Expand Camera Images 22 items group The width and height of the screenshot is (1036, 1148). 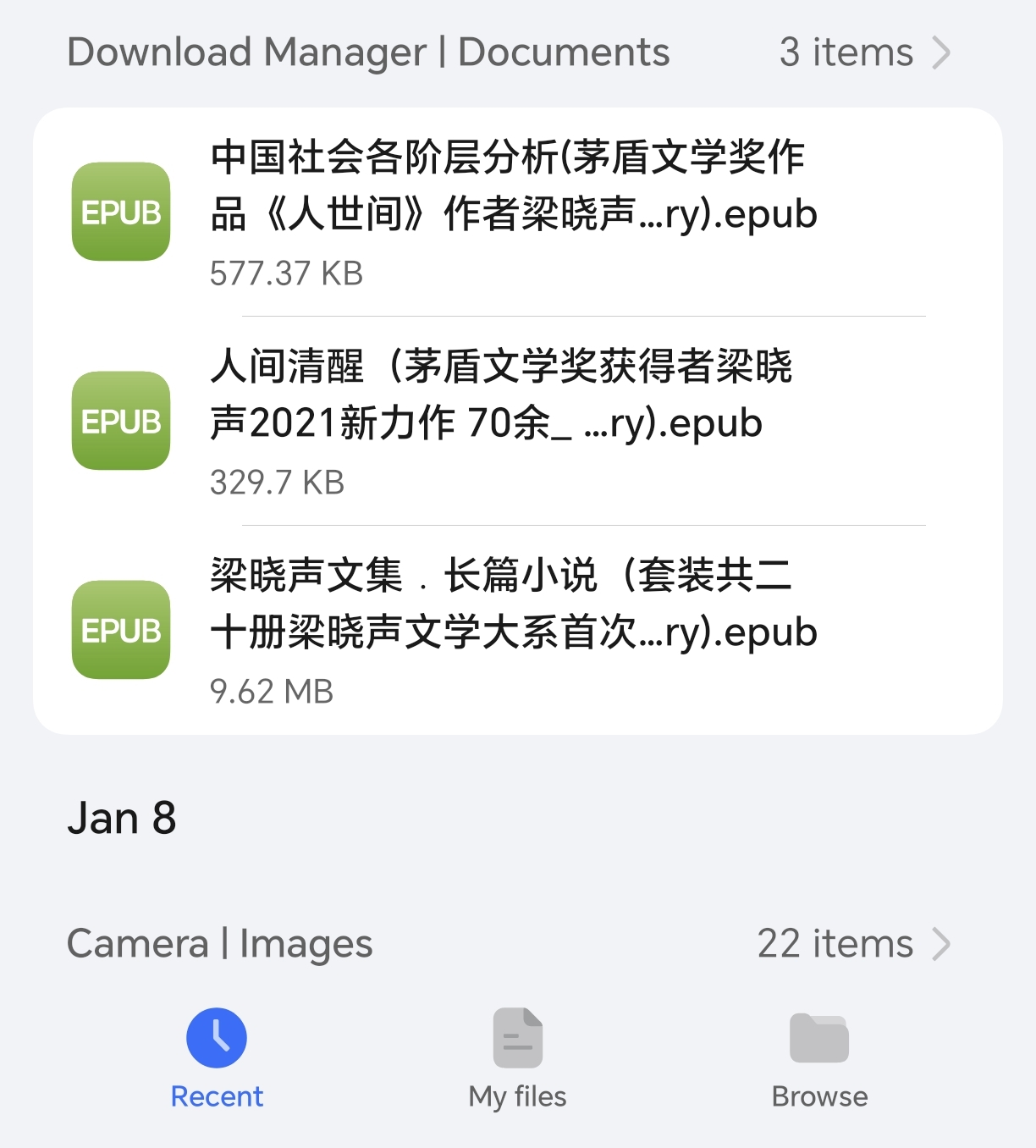(x=853, y=943)
